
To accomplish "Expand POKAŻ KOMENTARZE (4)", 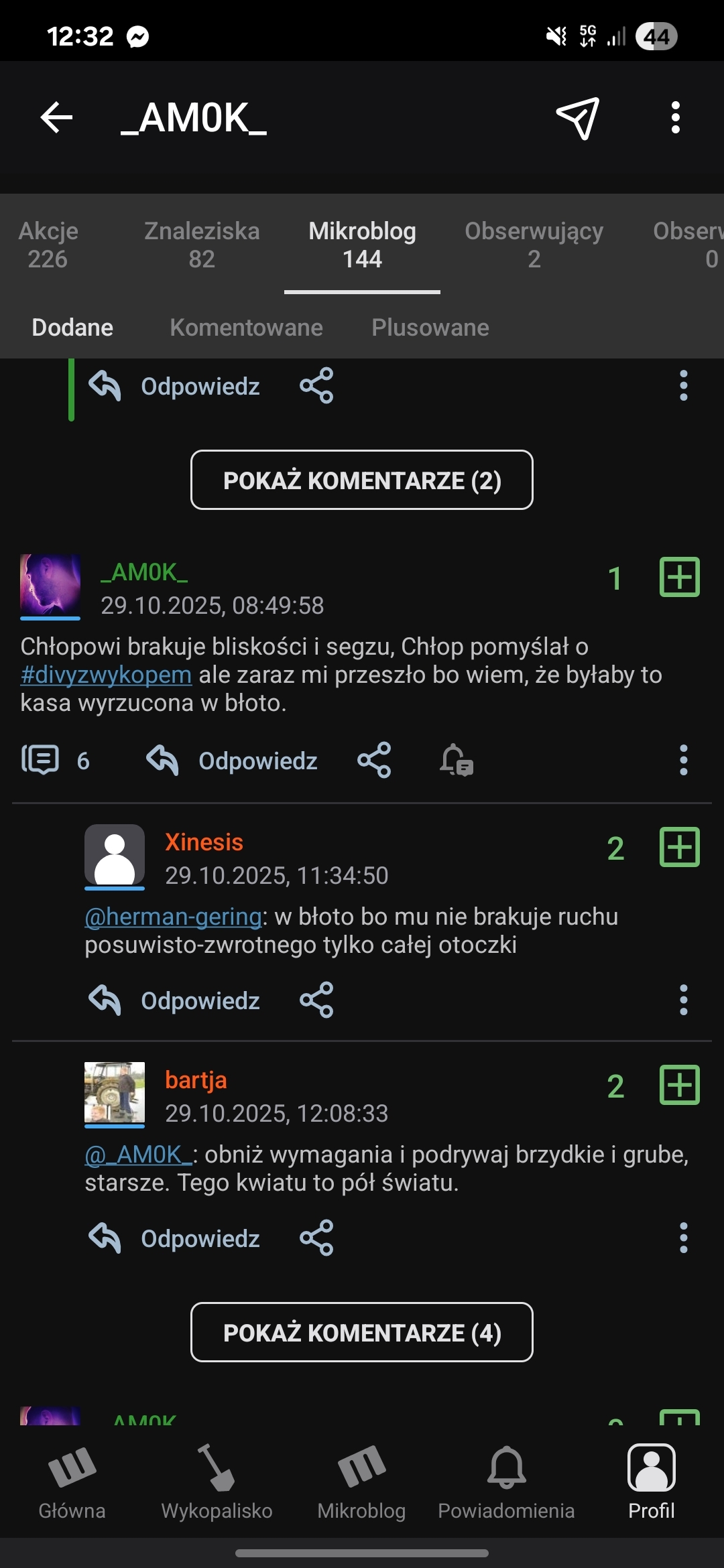I will coord(362,1332).
